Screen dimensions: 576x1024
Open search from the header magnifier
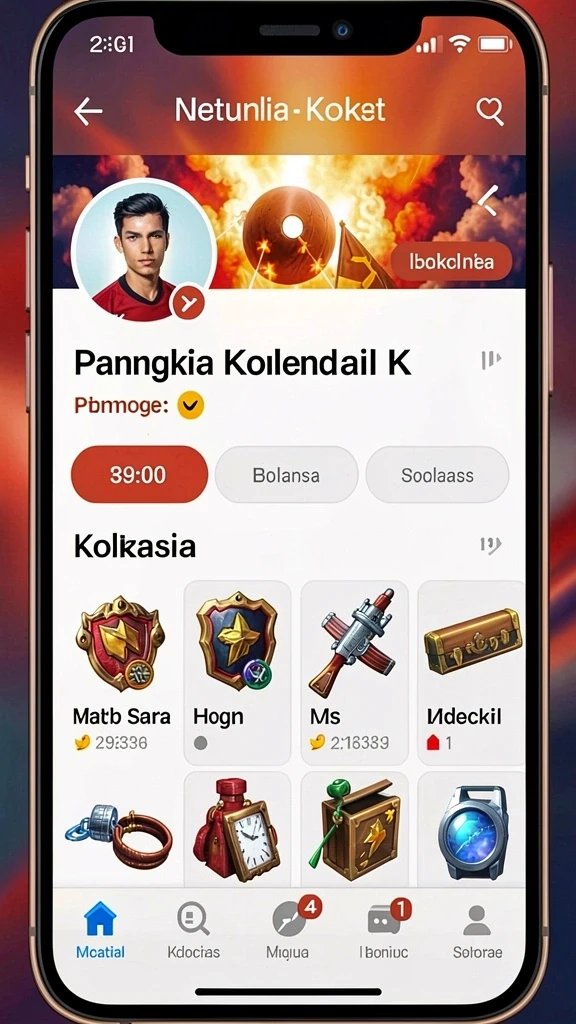point(490,111)
